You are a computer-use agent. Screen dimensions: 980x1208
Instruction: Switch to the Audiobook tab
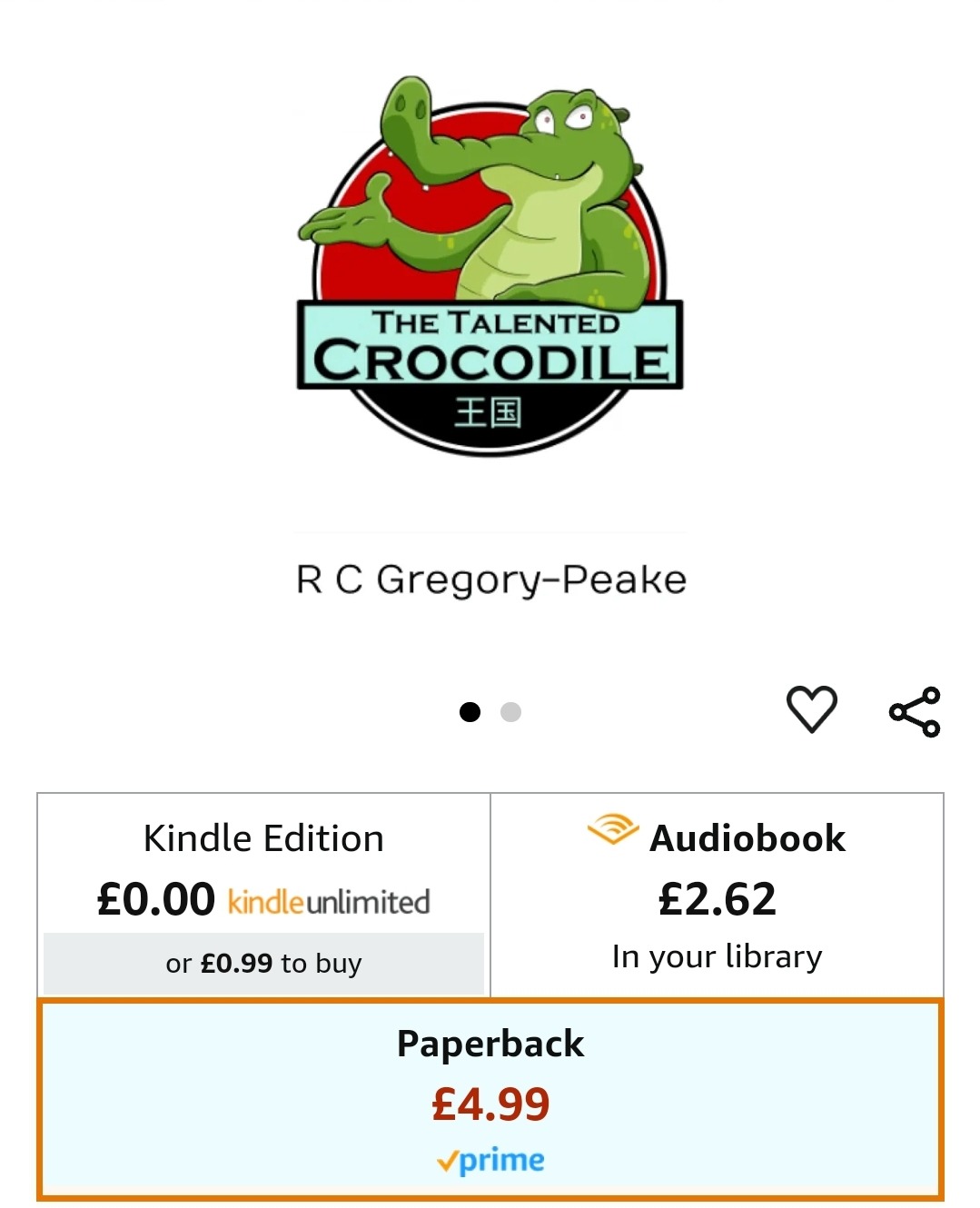pos(747,837)
